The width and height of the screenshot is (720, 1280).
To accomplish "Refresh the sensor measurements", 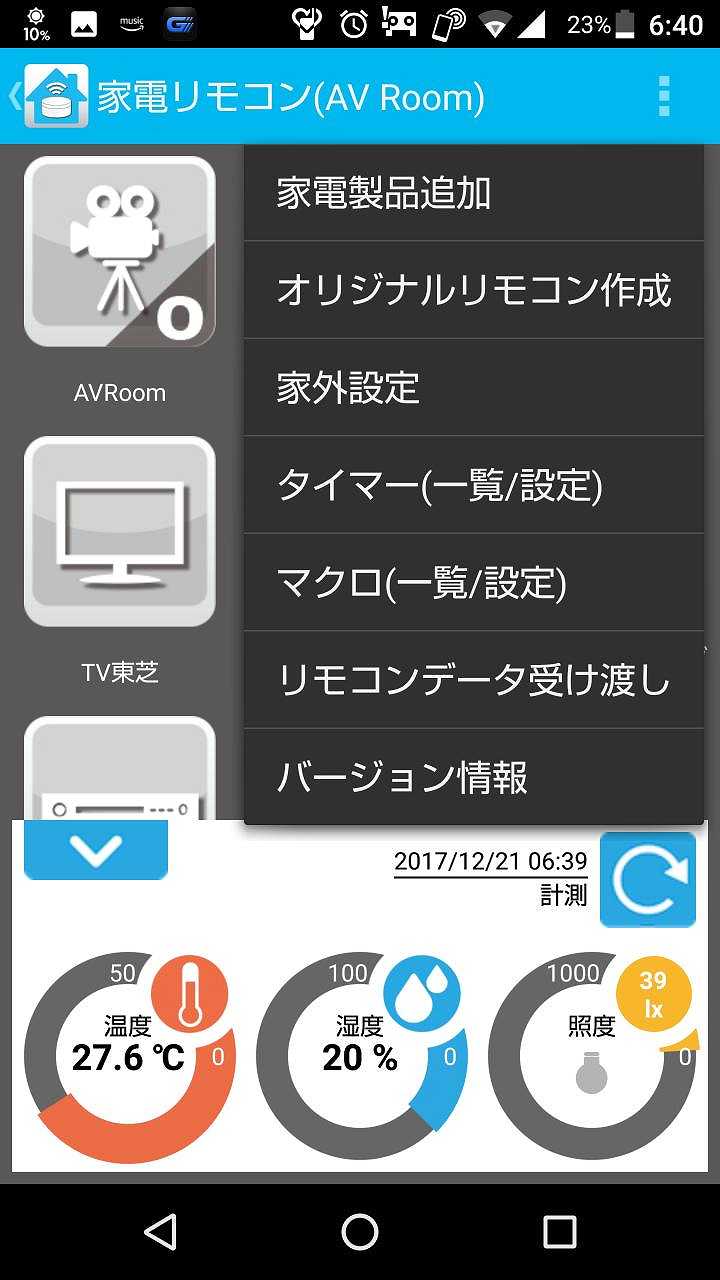I will (x=647, y=880).
